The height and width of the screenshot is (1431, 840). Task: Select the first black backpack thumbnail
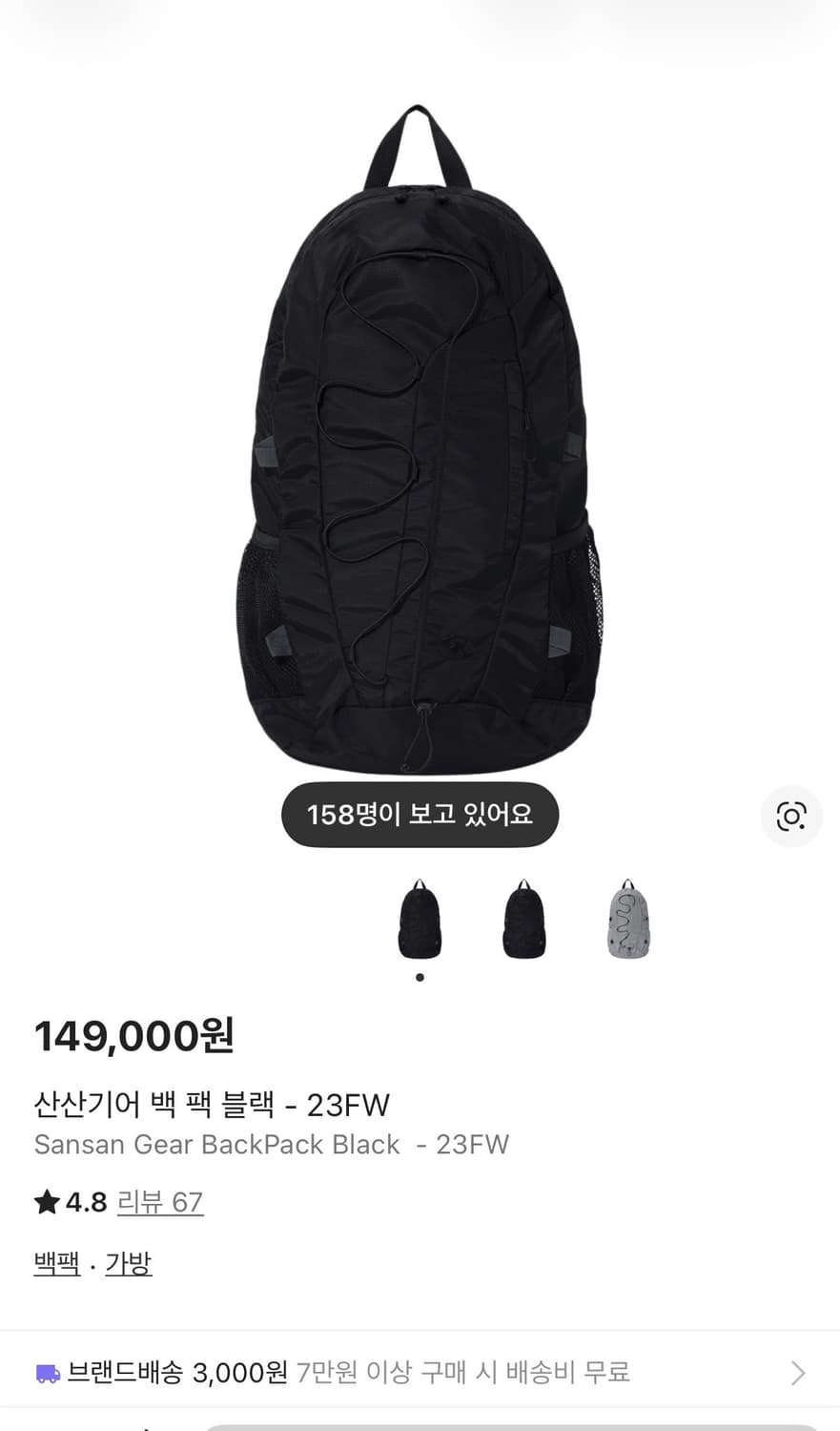point(419,919)
